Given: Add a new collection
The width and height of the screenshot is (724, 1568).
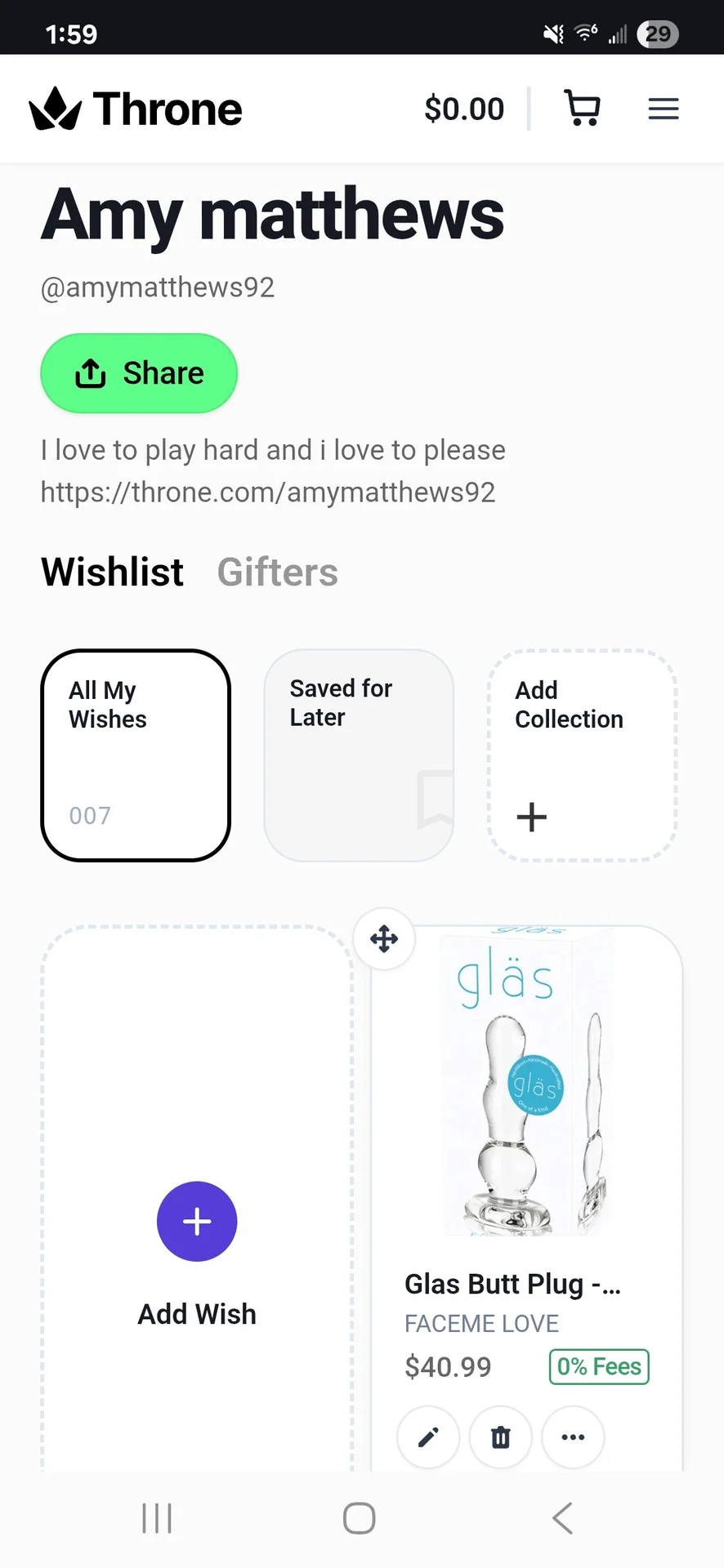Looking at the screenshot, I should 582,755.
